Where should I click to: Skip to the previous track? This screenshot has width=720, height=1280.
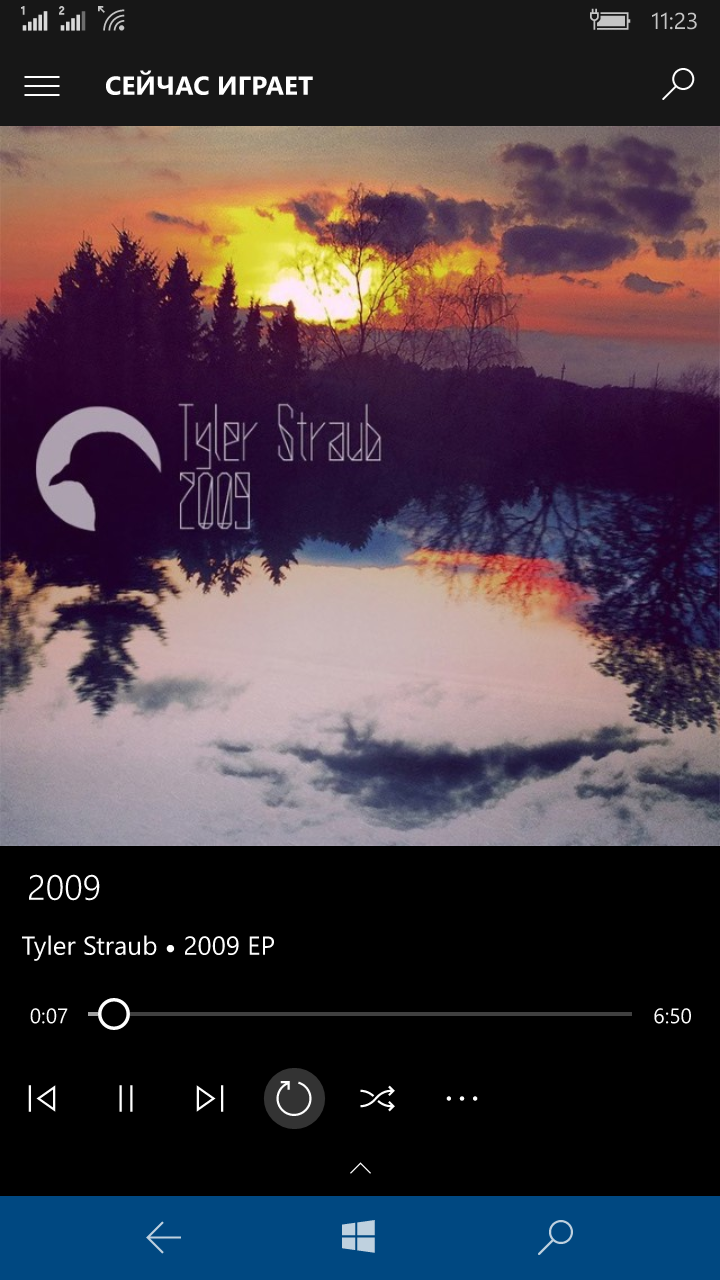point(42,1099)
